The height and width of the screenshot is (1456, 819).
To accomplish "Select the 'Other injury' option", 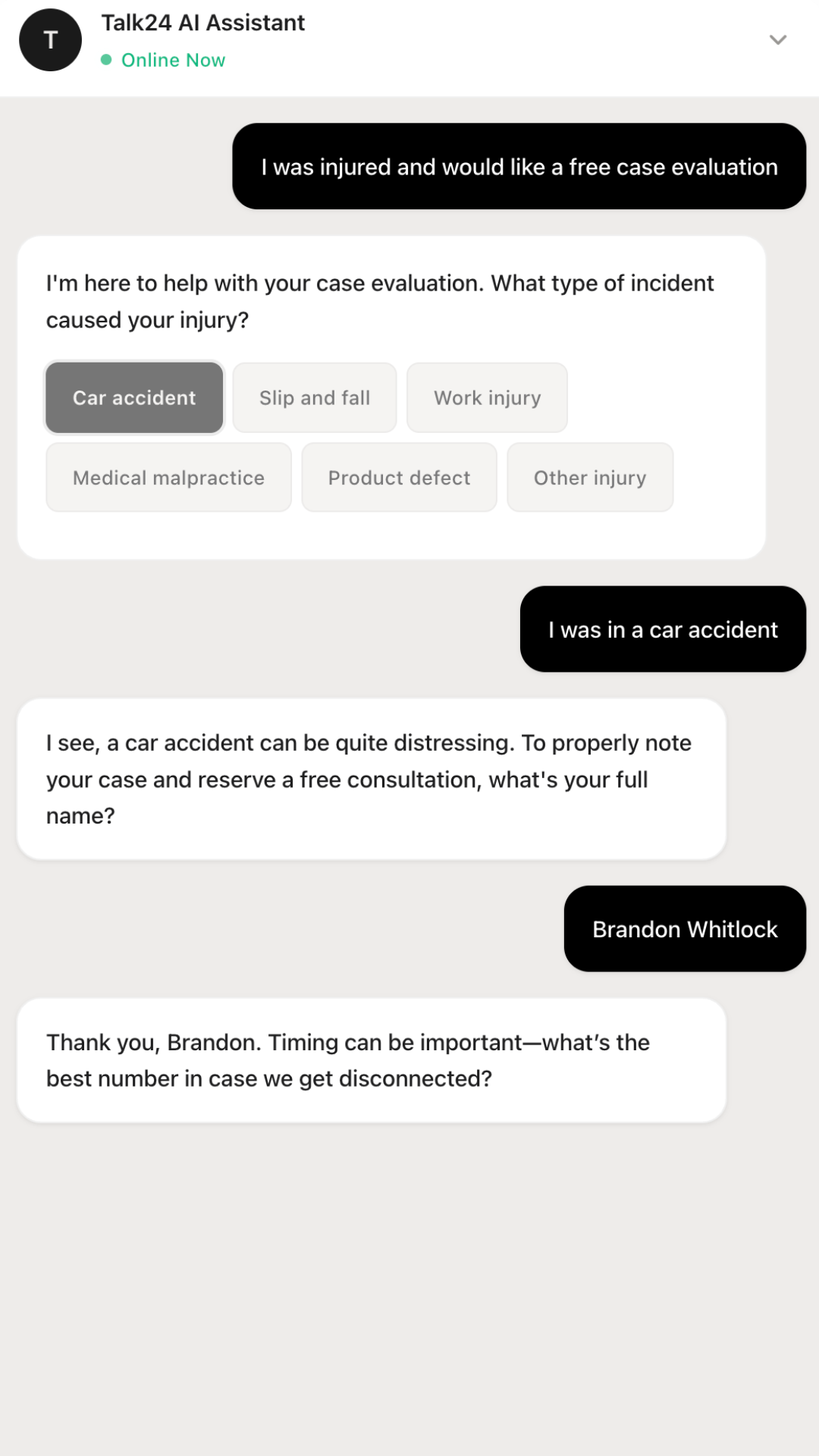I will [590, 477].
